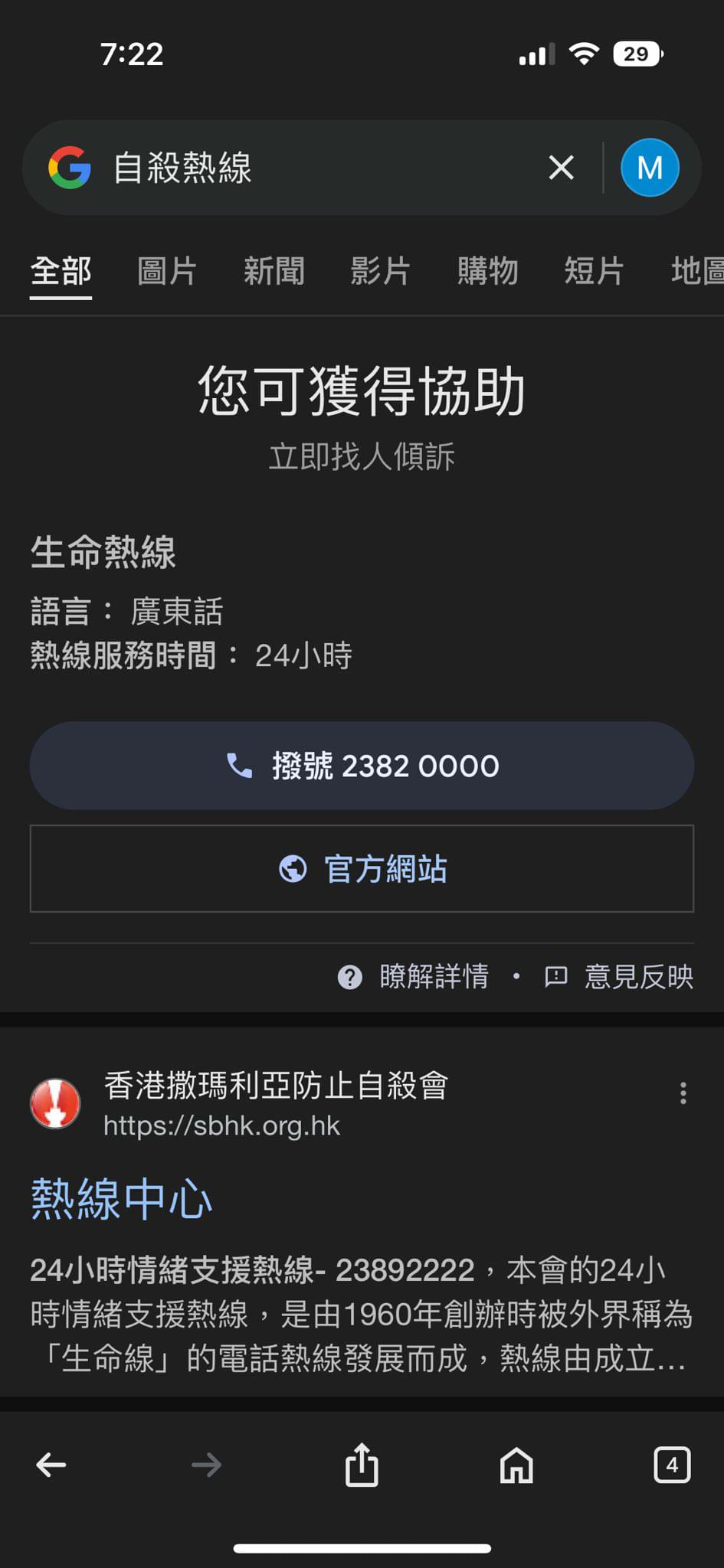
Task: Send feedback via 意見反映
Action: pyautogui.click(x=619, y=976)
